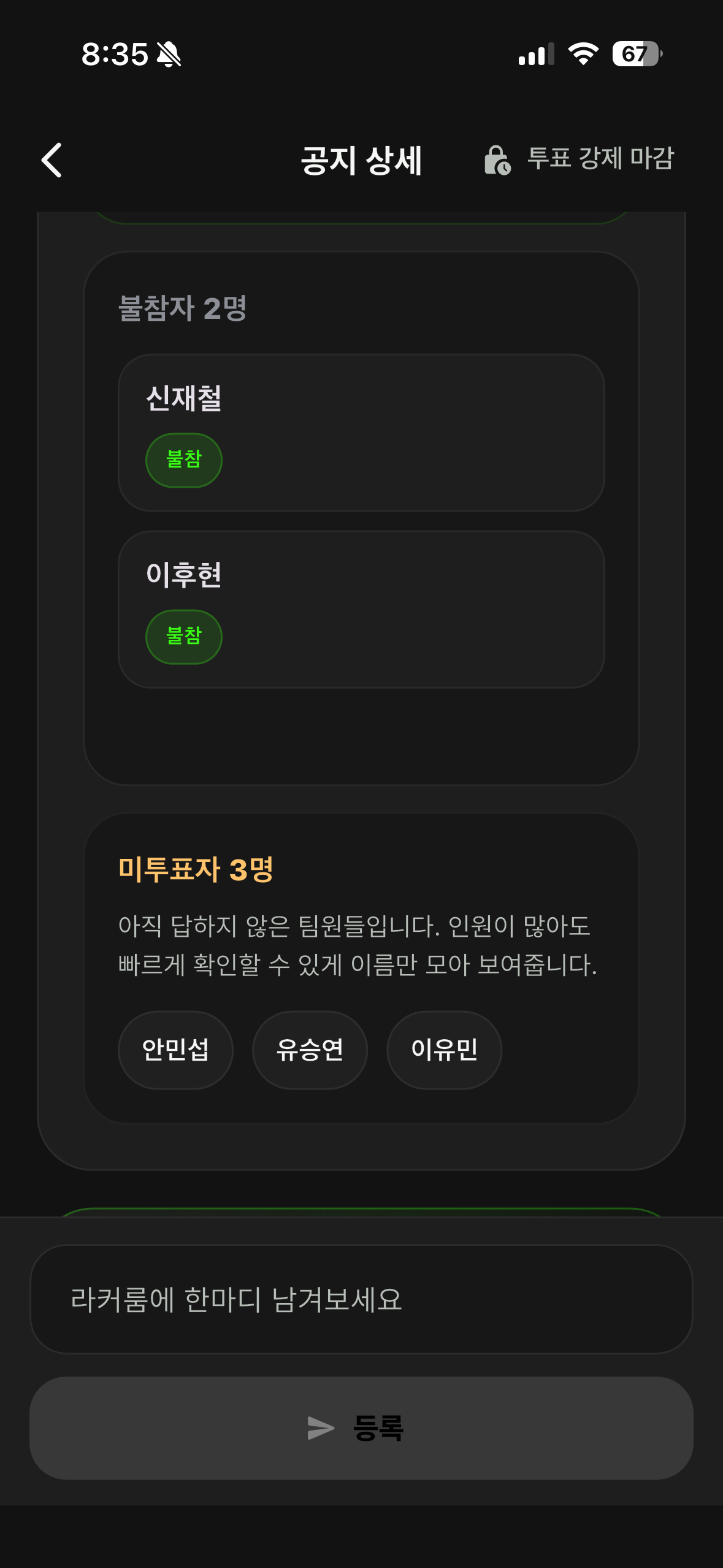The image size is (723, 1568).
Task: Click the lock icon next to 투표 강제 마감
Action: click(x=497, y=161)
